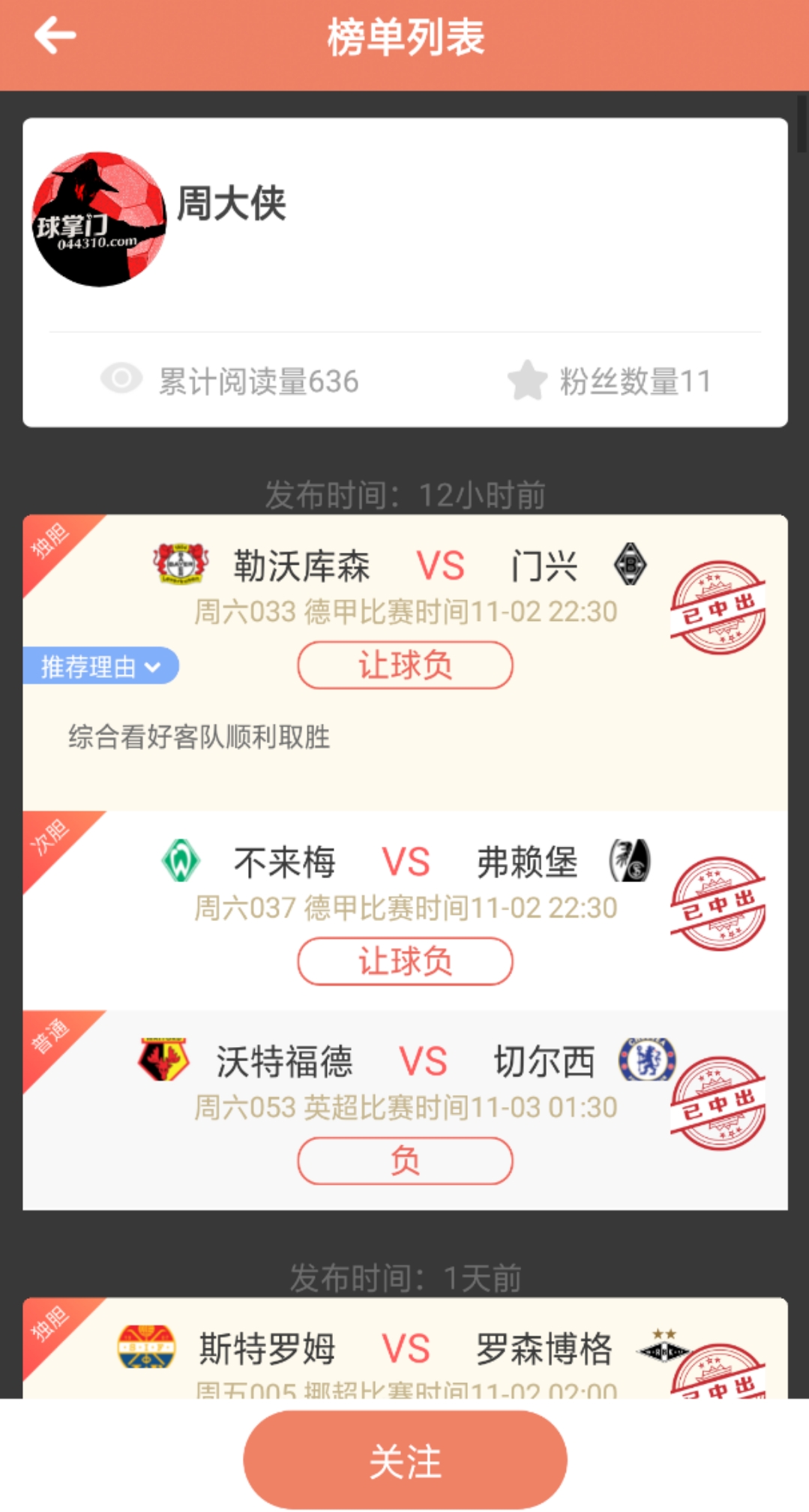Tap 周大侠's profile avatar

click(98, 220)
